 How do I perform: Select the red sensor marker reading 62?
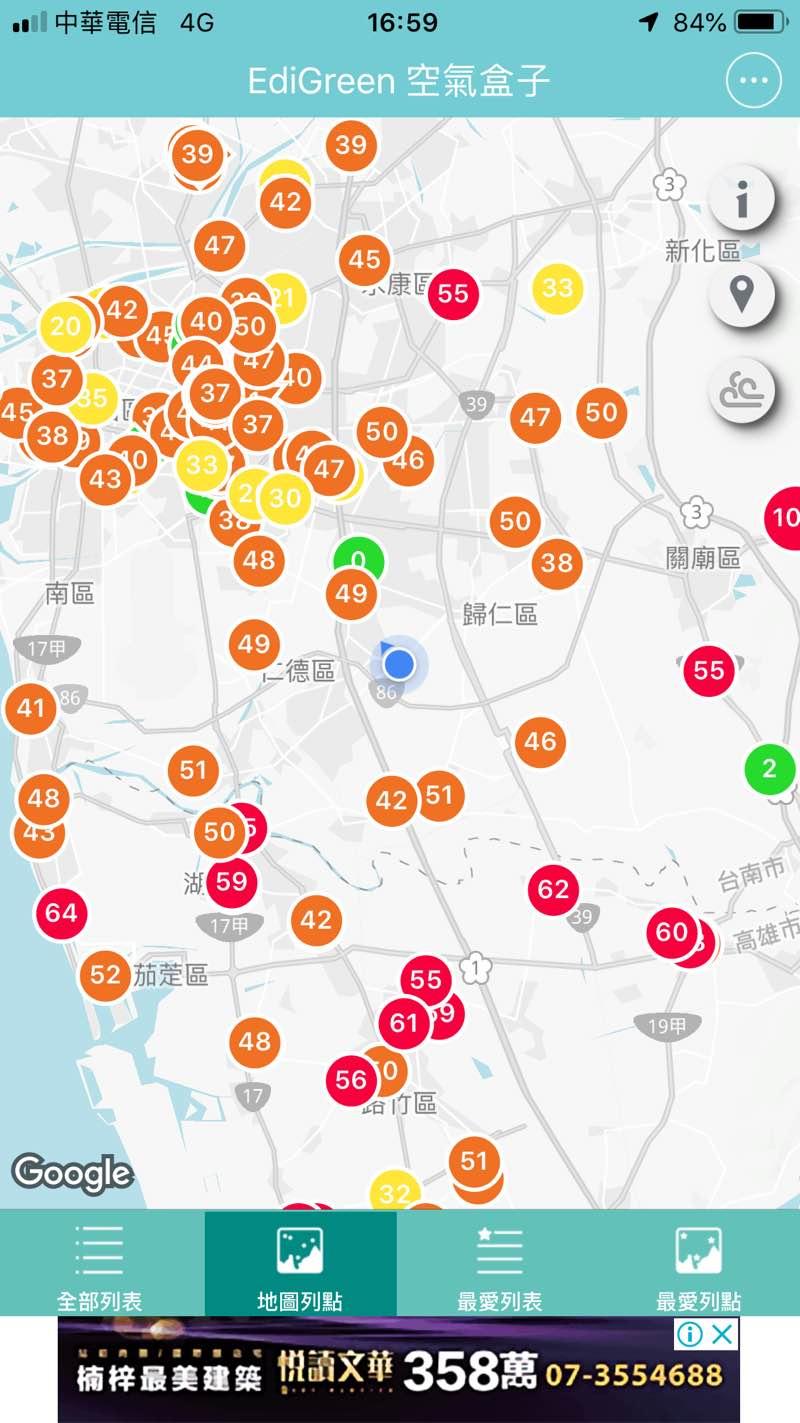click(553, 888)
